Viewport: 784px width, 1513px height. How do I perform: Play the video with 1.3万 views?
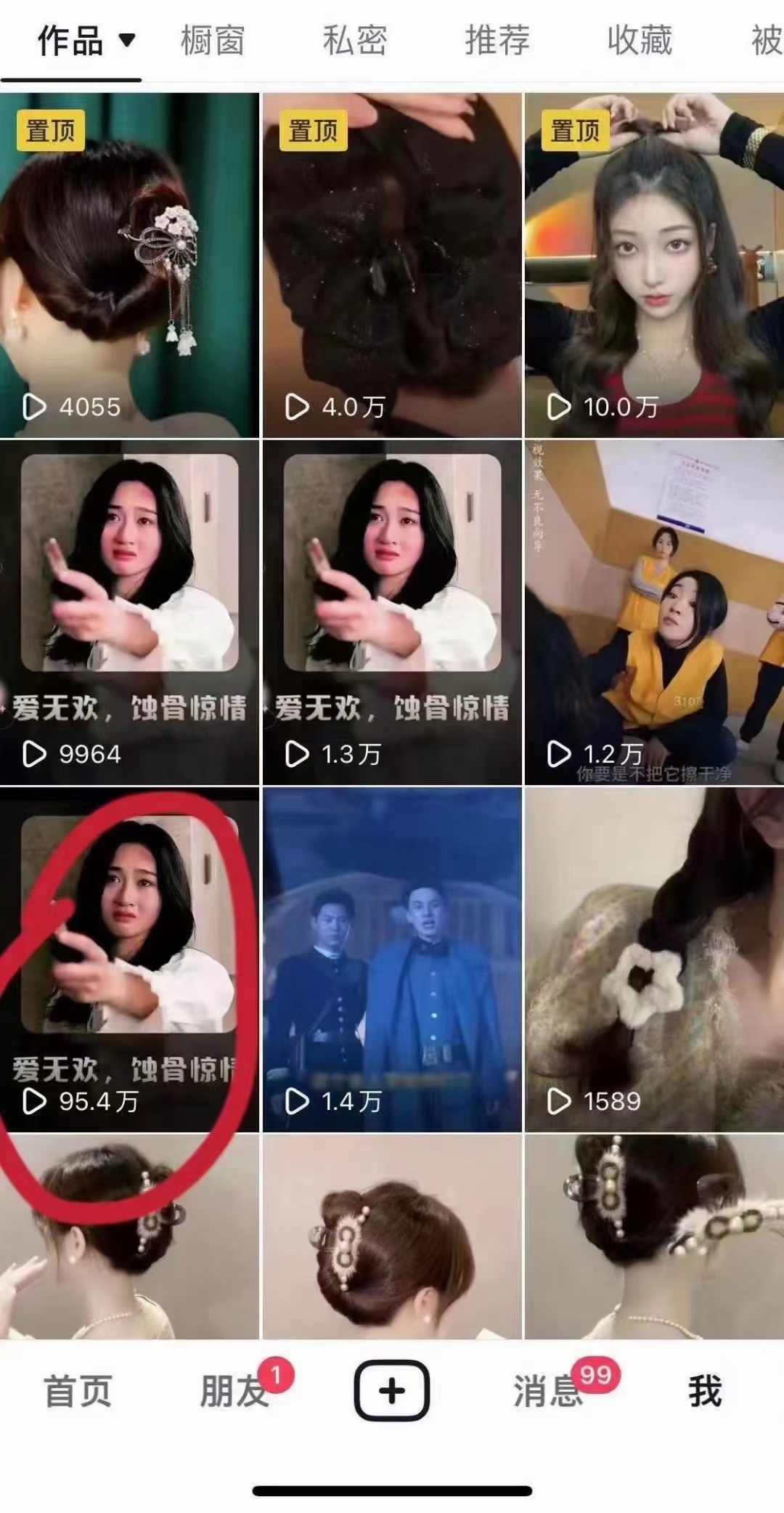[x=392, y=612]
